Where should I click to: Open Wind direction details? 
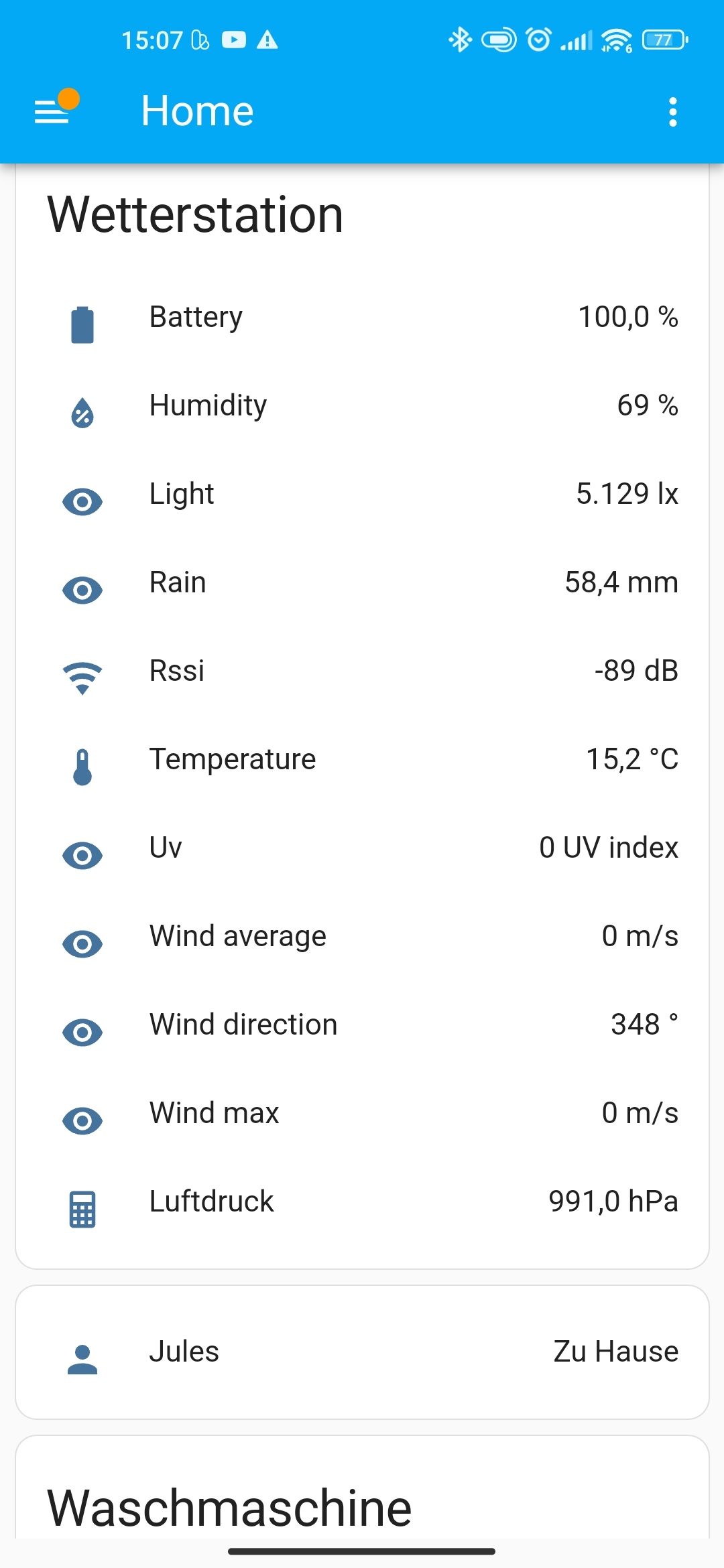tap(362, 1025)
